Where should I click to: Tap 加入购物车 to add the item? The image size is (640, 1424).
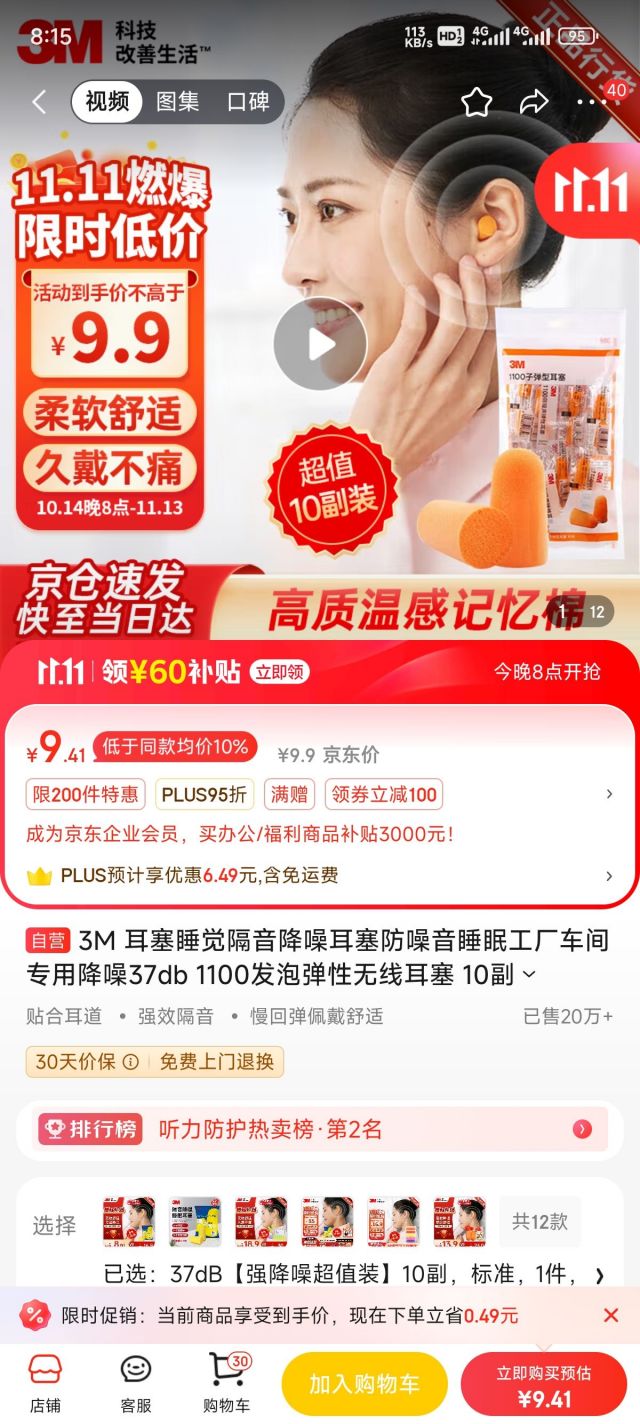[364, 1384]
